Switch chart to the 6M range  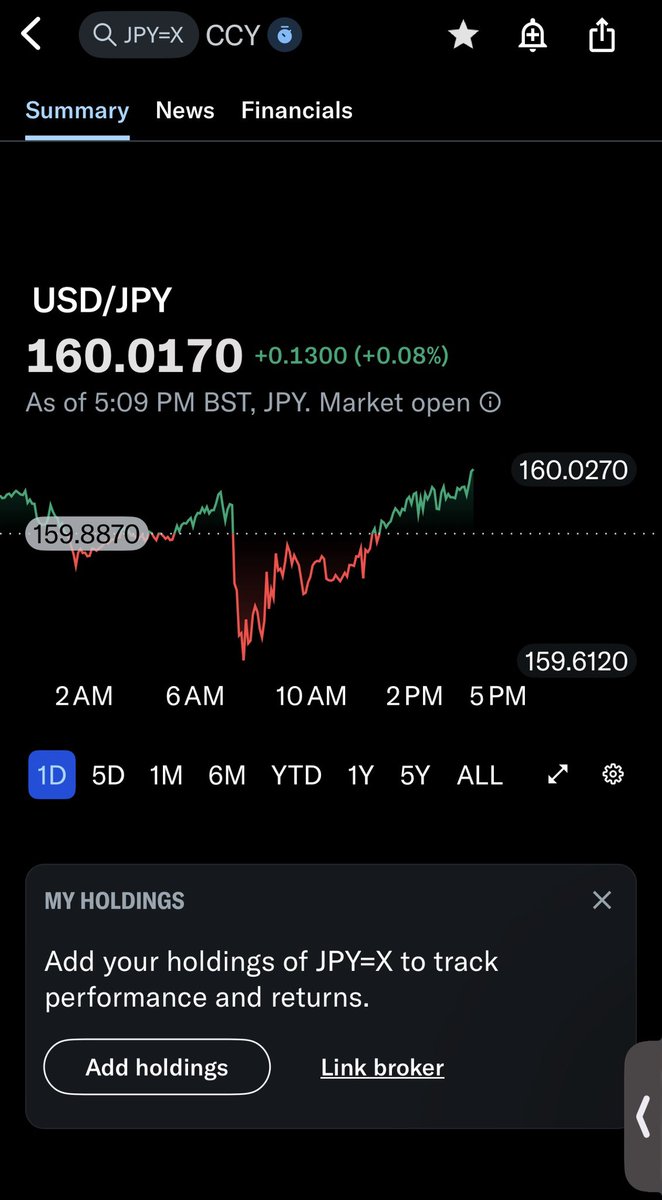[x=227, y=775]
